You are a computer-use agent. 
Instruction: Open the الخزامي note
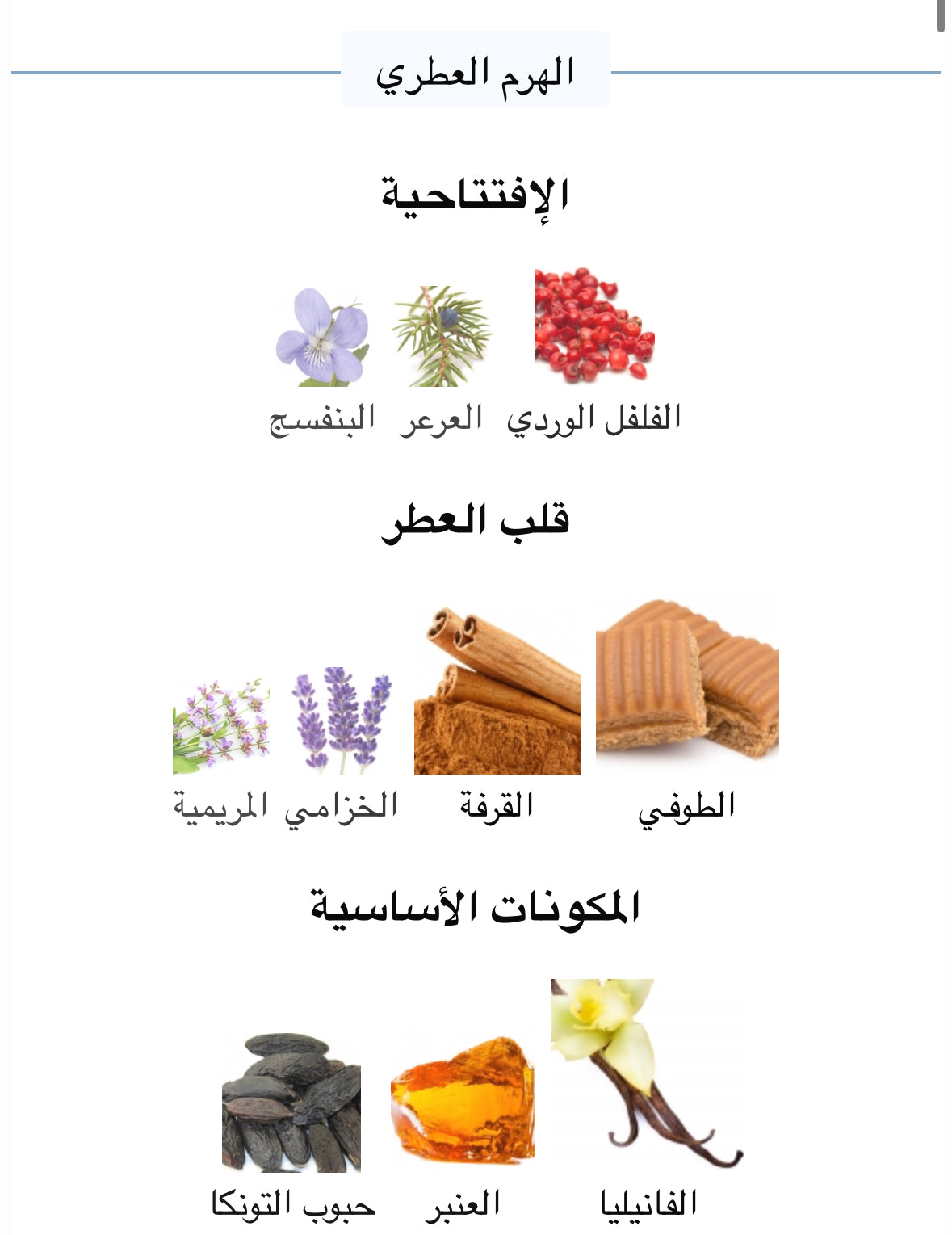(341, 720)
